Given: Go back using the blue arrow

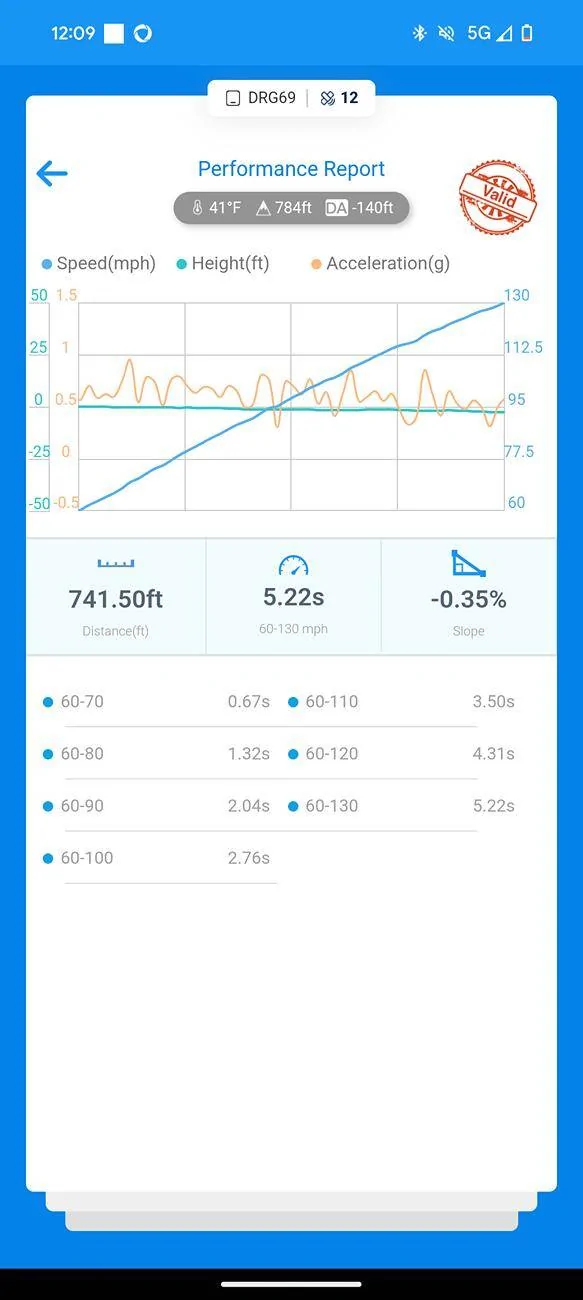Looking at the screenshot, I should point(52,173).
